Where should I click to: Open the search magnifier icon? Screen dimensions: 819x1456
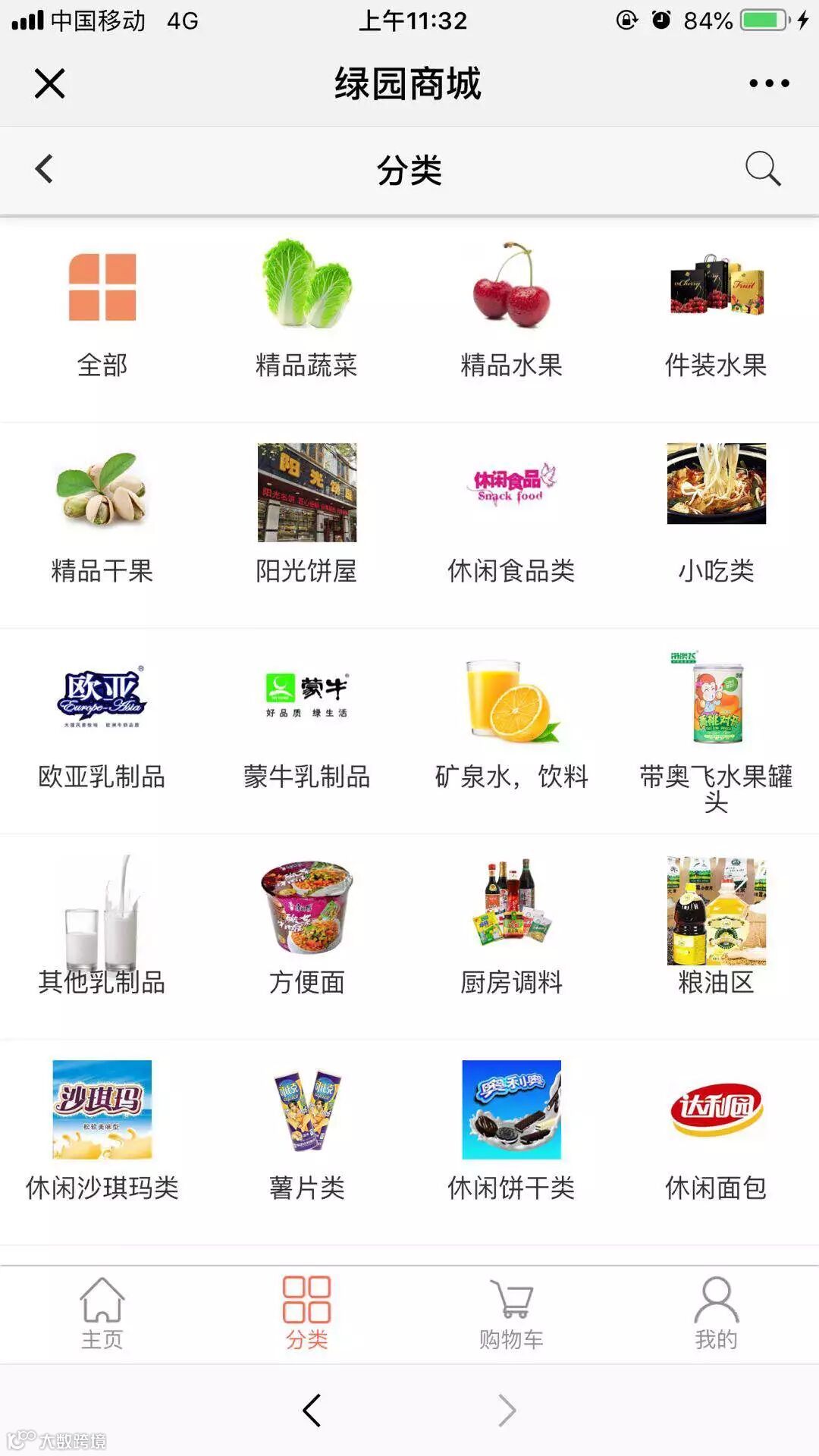[x=762, y=168]
